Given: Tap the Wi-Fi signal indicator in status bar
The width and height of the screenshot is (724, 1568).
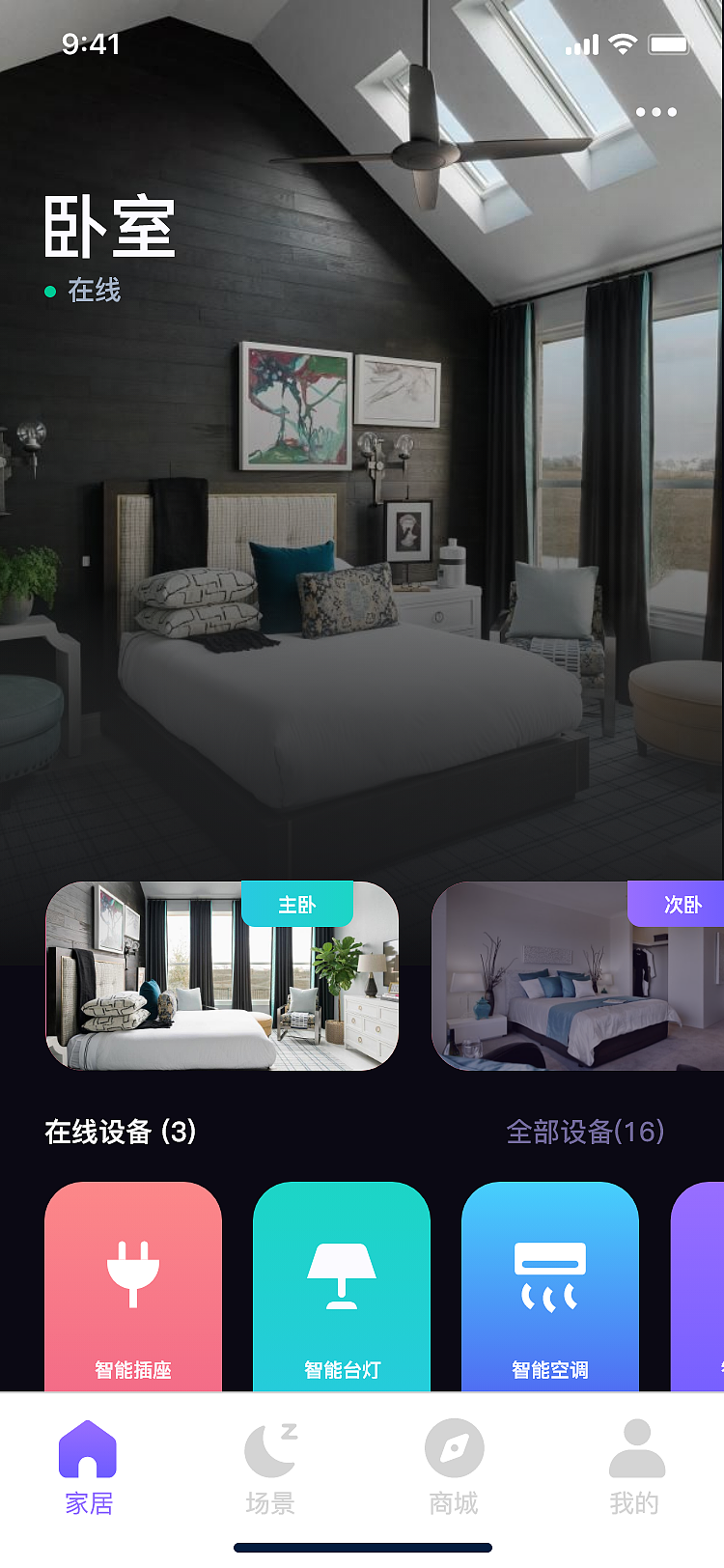Looking at the screenshot, I should [x=624, y=43].
